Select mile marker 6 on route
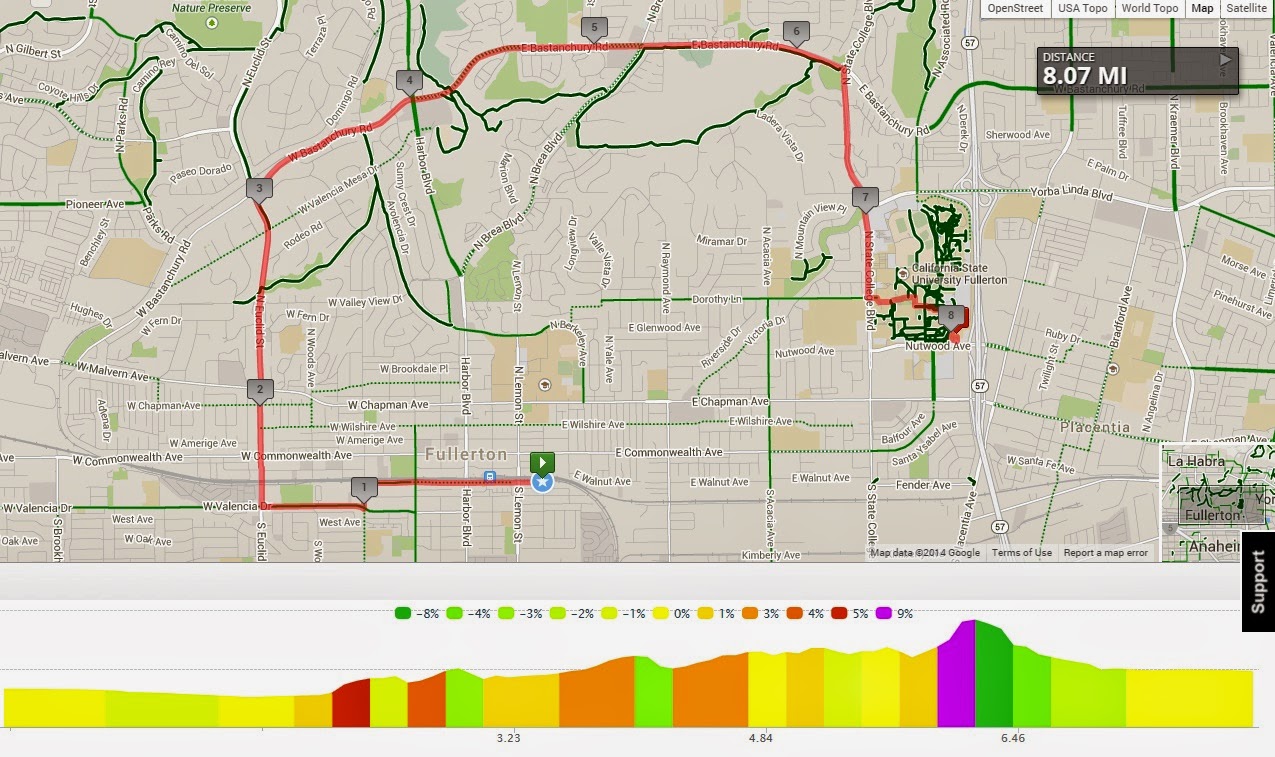 coord(796,30)
